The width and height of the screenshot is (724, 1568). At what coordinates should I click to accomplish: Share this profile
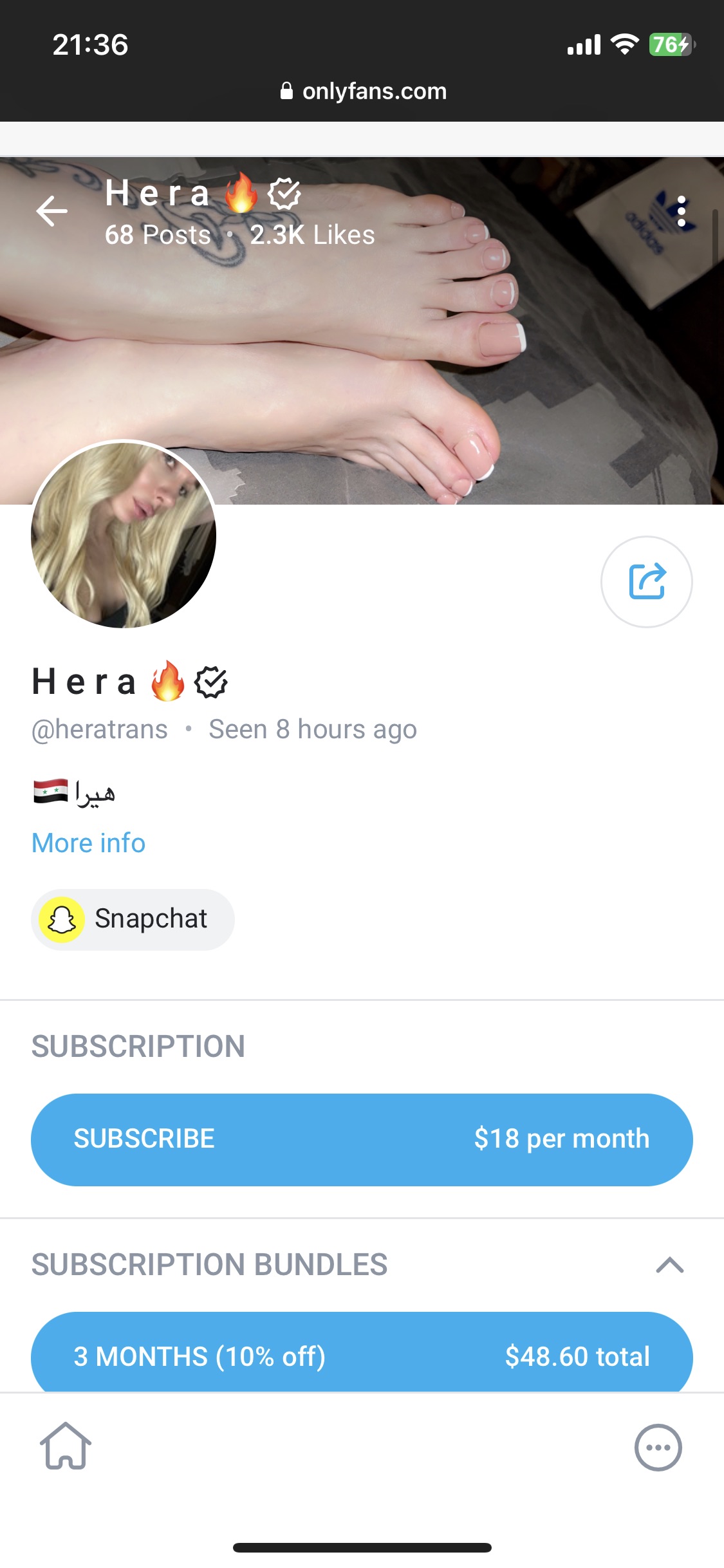click(646, 581)
